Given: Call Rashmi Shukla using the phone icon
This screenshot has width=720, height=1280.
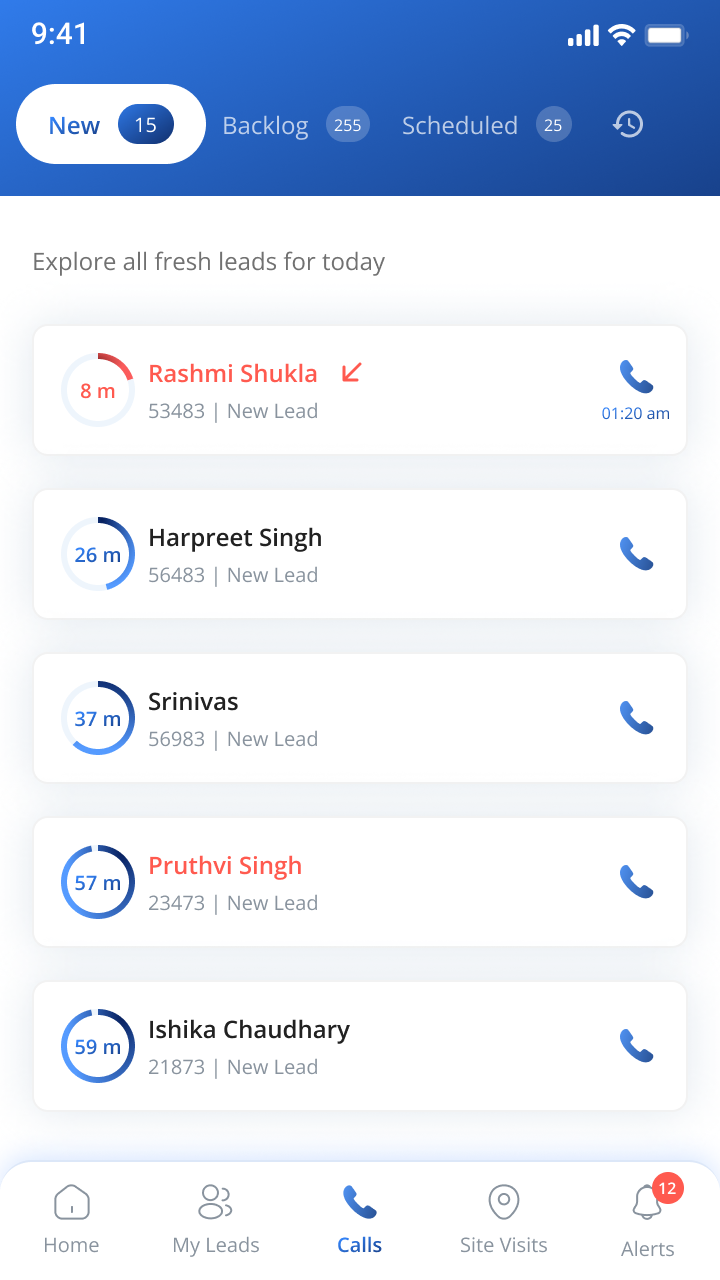Looking at the screenshot, I should click(636, 377).
